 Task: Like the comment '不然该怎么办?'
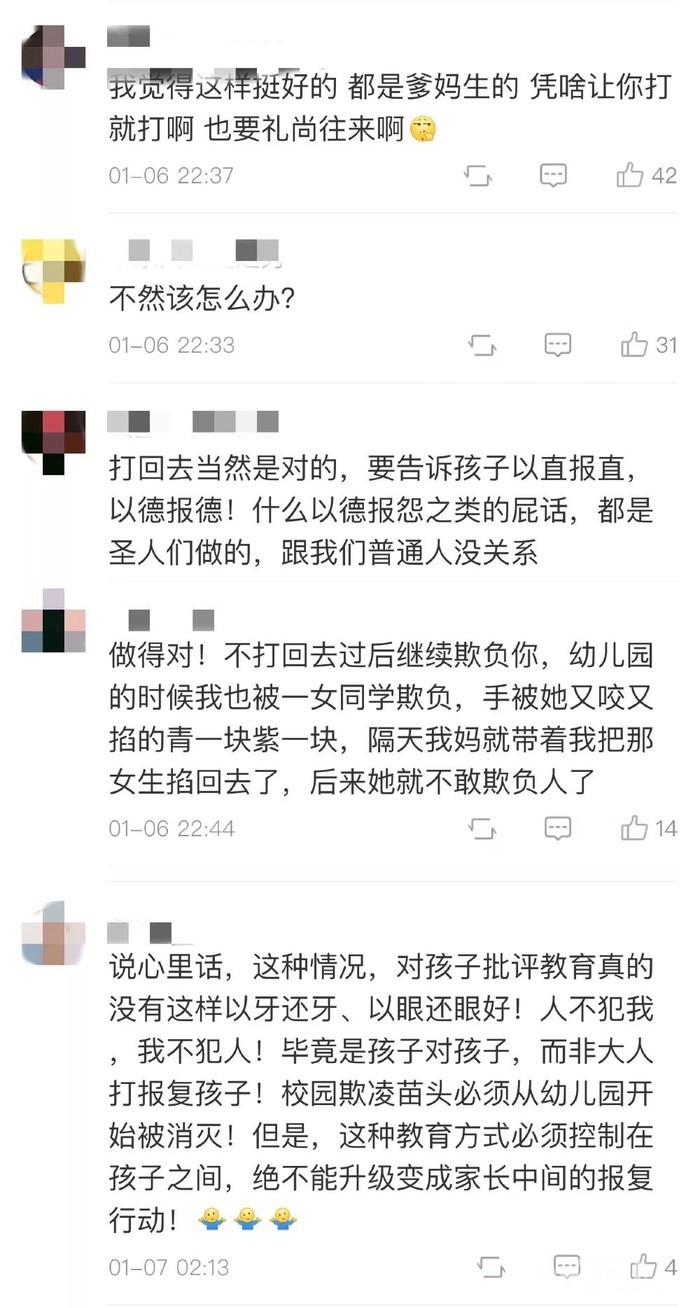pos(635,346)
